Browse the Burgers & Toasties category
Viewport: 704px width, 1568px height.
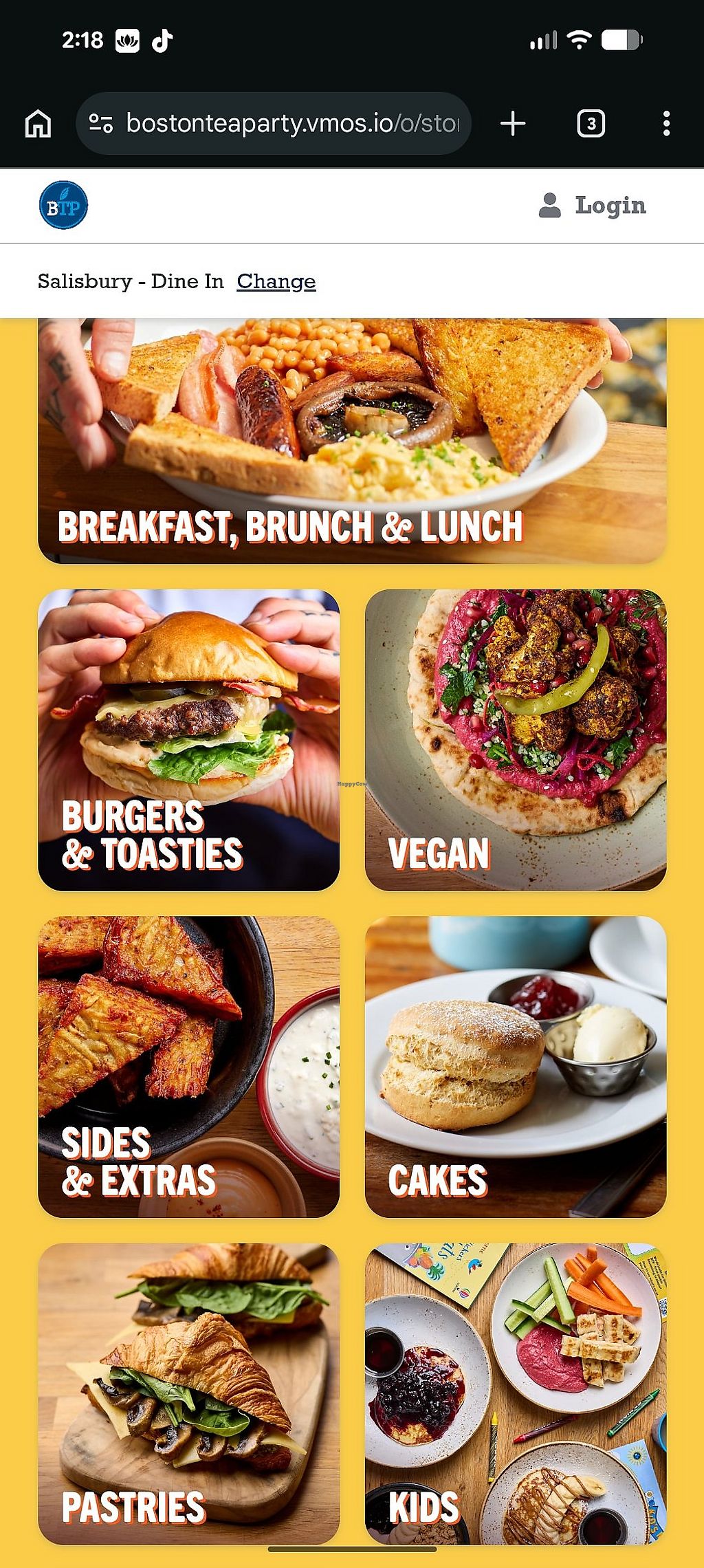[x=188, y=740]
